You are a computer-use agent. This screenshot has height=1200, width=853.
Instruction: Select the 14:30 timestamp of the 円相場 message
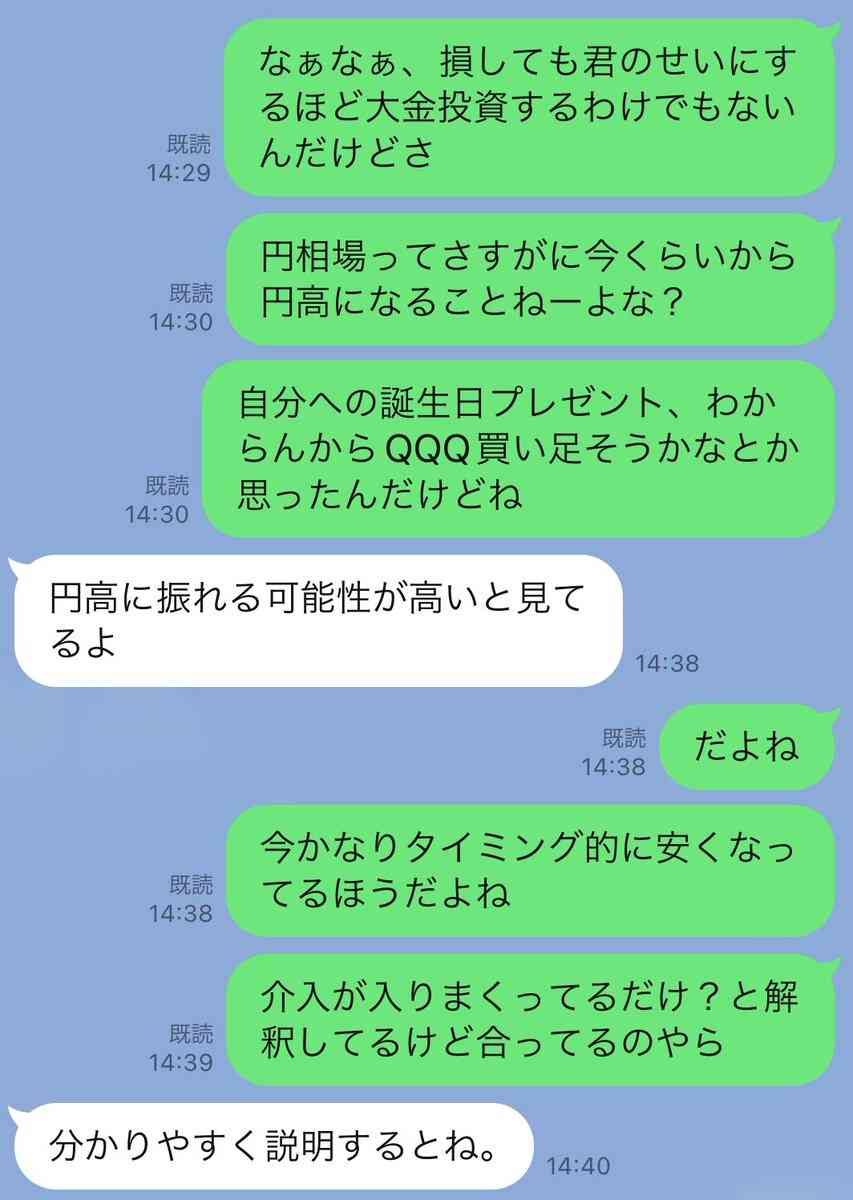pos(180,320)
